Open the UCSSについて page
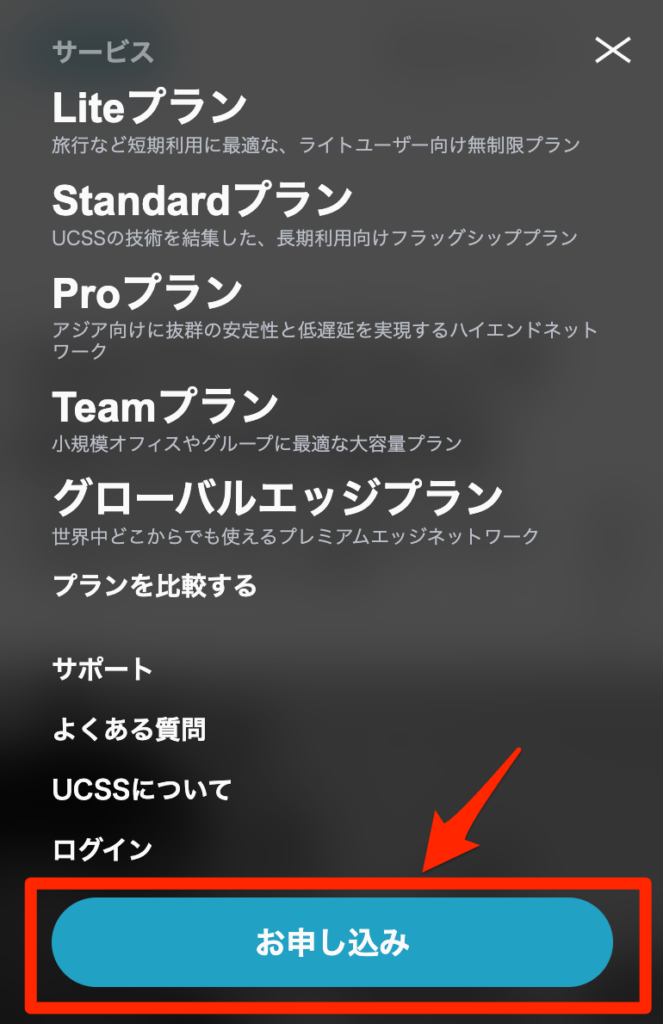Image resolution: width=663 pixels, height=1024 pixels. [x=141, y=790]
